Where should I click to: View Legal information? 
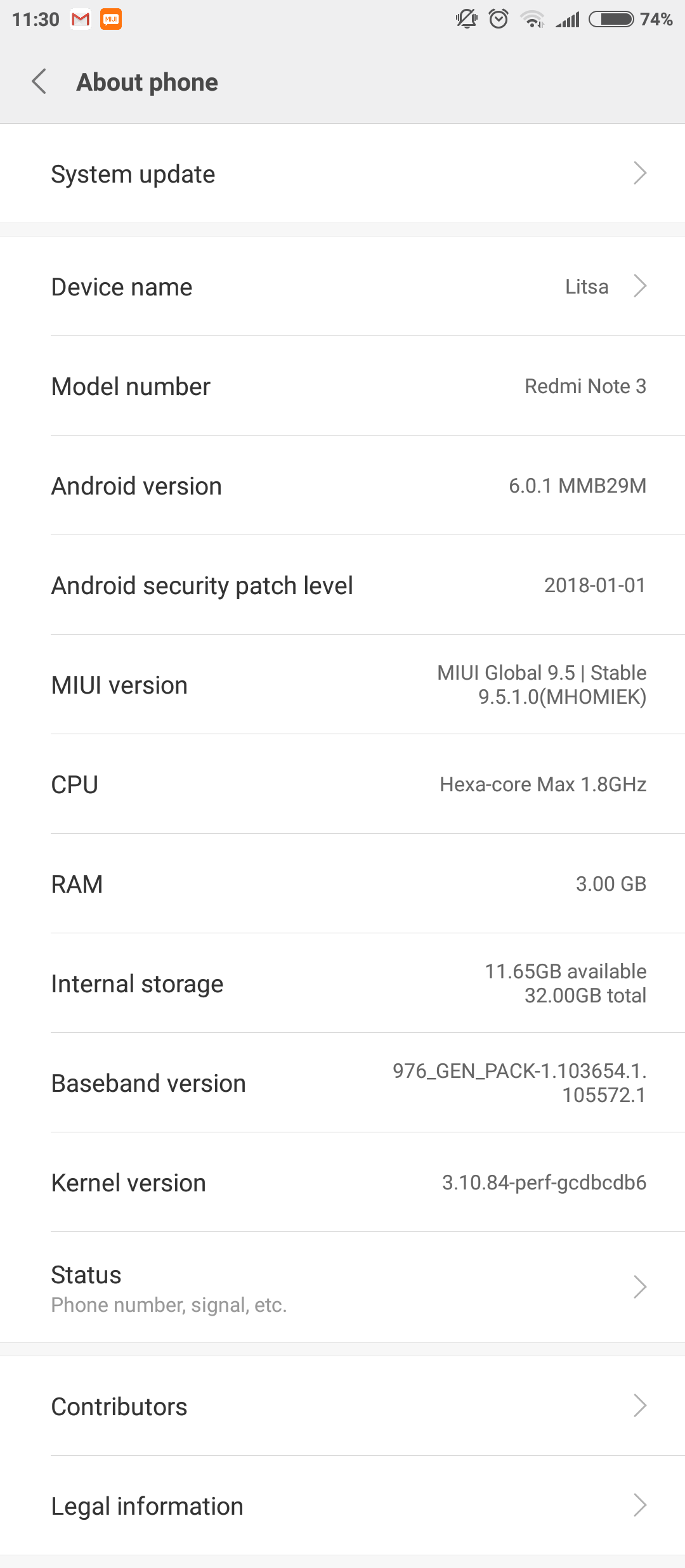pyautogui.click(x=342, y=1506)
